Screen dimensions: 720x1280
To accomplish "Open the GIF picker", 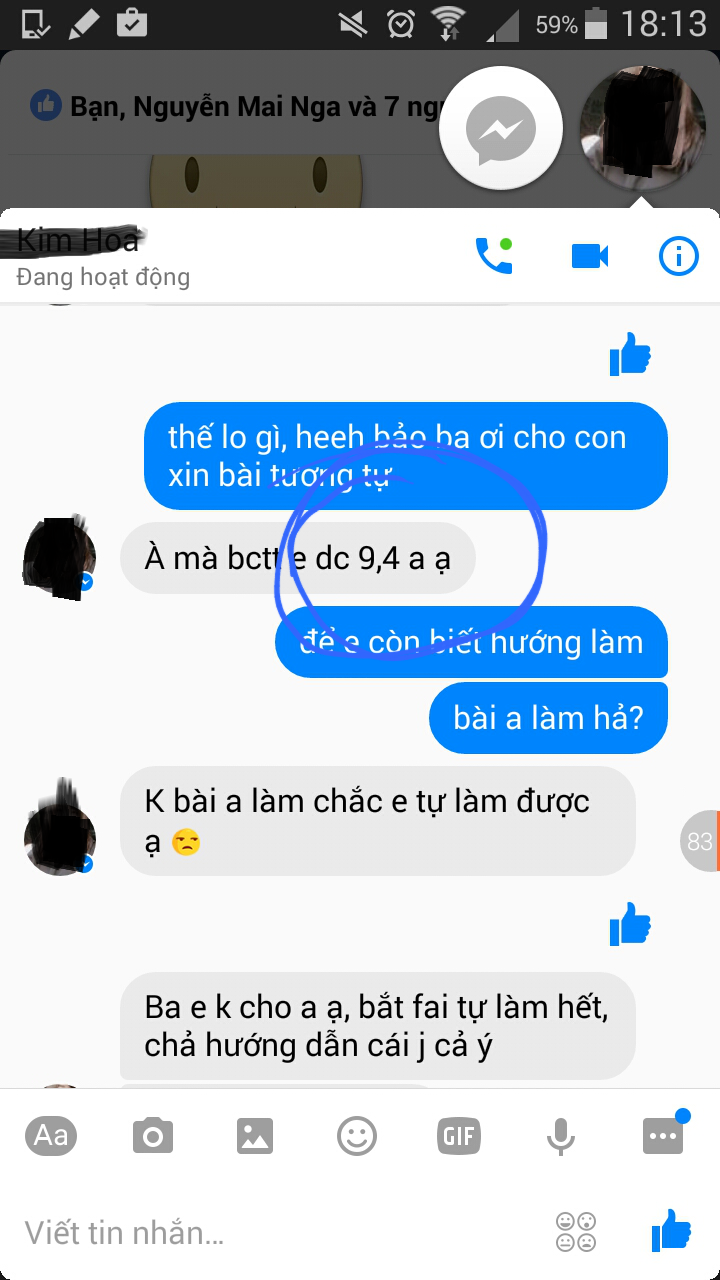I will (459, 1136).
